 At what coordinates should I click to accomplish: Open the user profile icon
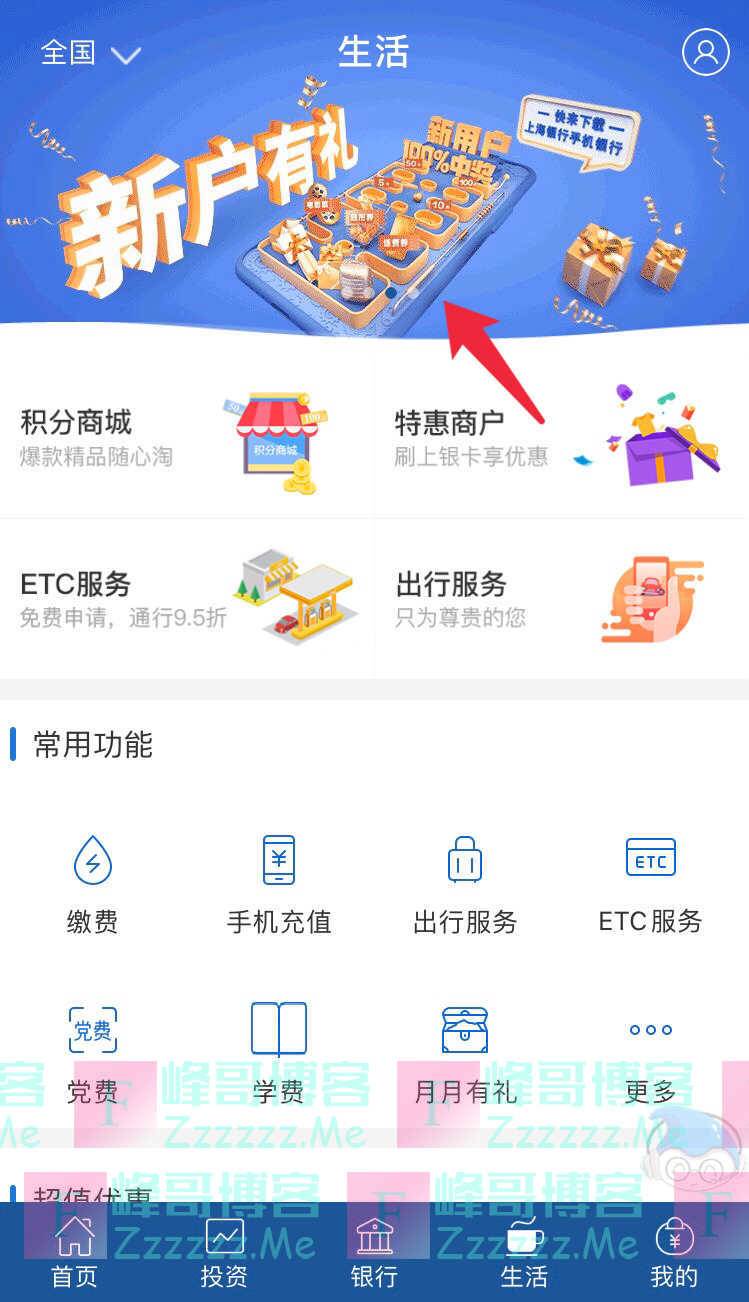(x=705, y=52)
